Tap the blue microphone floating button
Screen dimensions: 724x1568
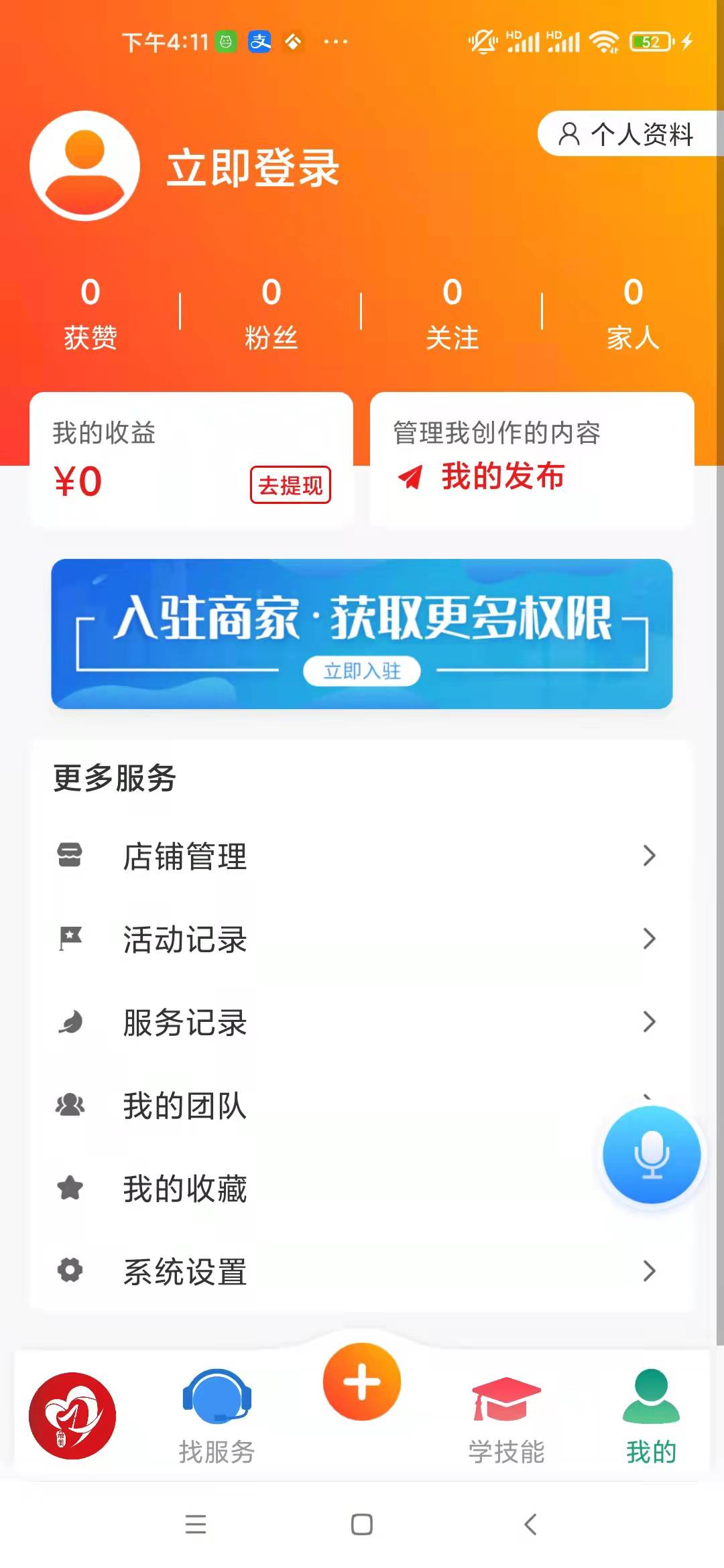click(x=652, y=1155)
